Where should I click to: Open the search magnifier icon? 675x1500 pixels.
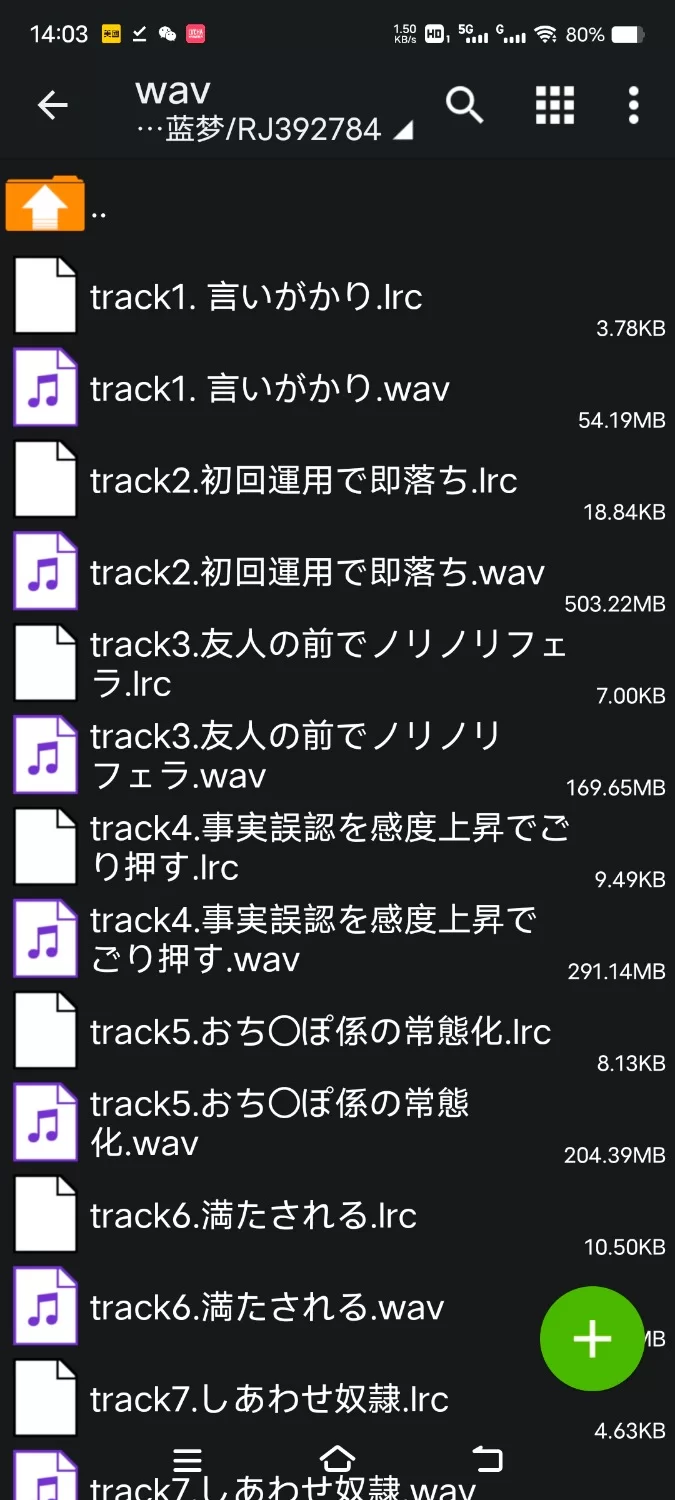click(x=464, y=104)
